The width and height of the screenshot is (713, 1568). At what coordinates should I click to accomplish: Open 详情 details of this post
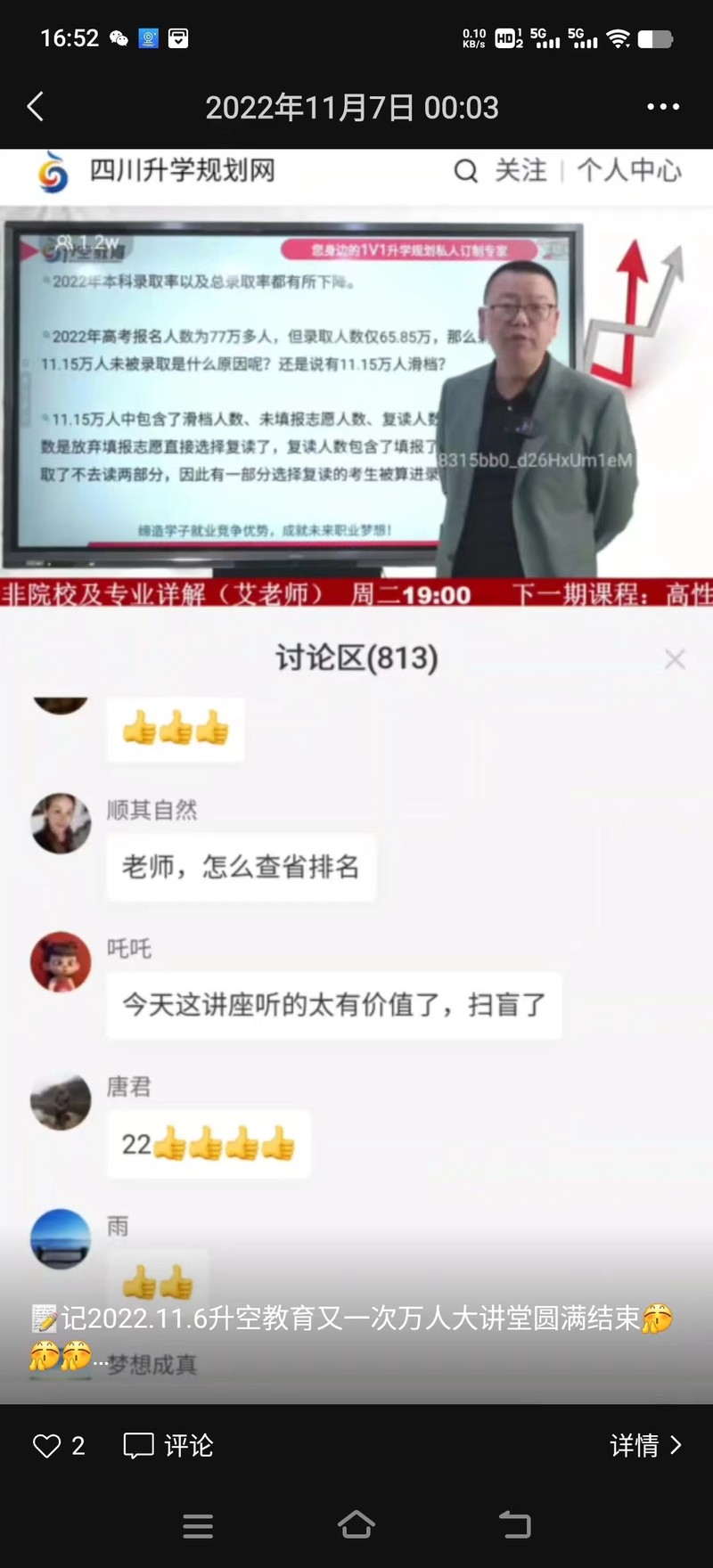tap(645, 1445)
